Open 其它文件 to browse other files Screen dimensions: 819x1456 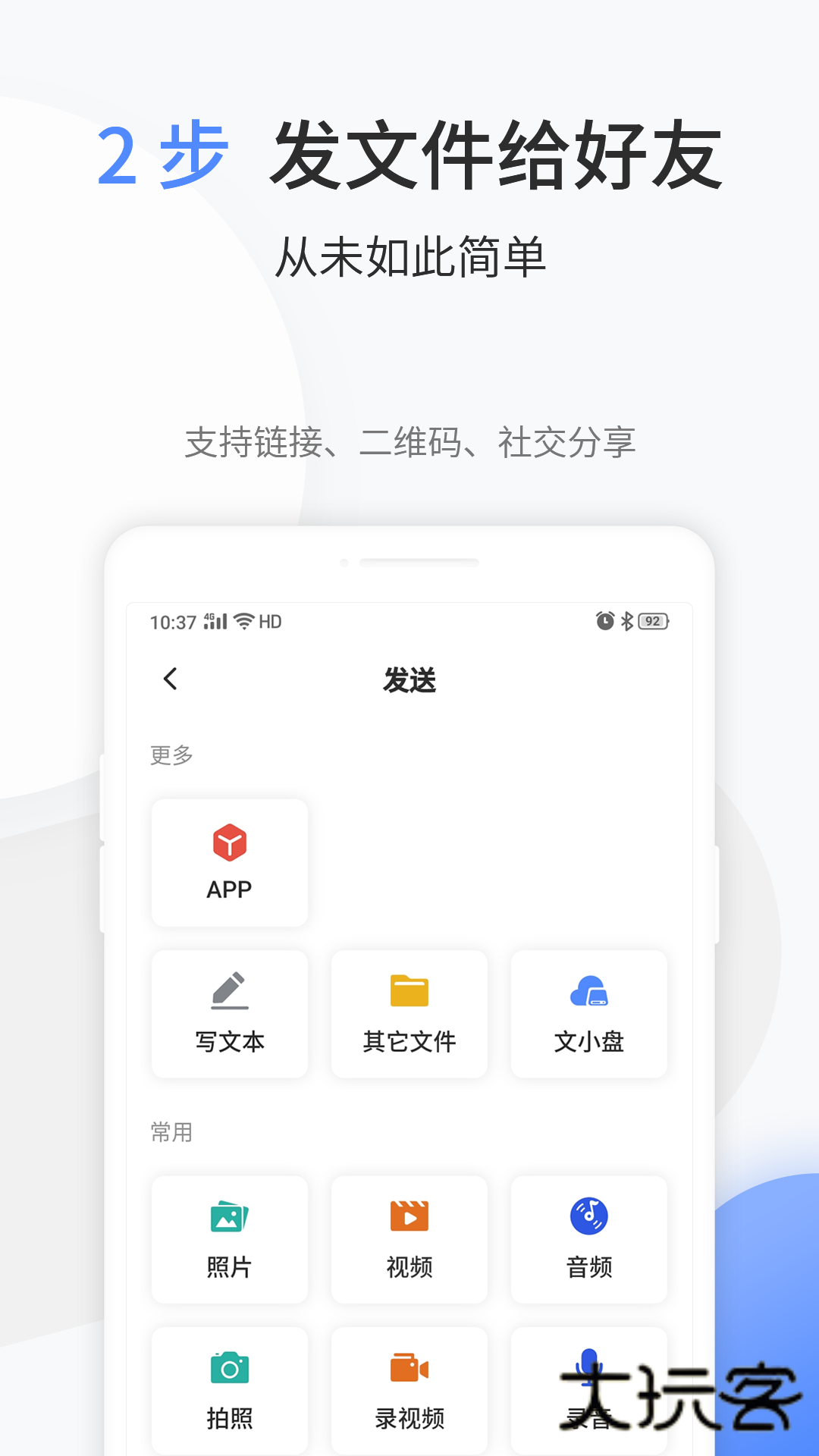409,1014
